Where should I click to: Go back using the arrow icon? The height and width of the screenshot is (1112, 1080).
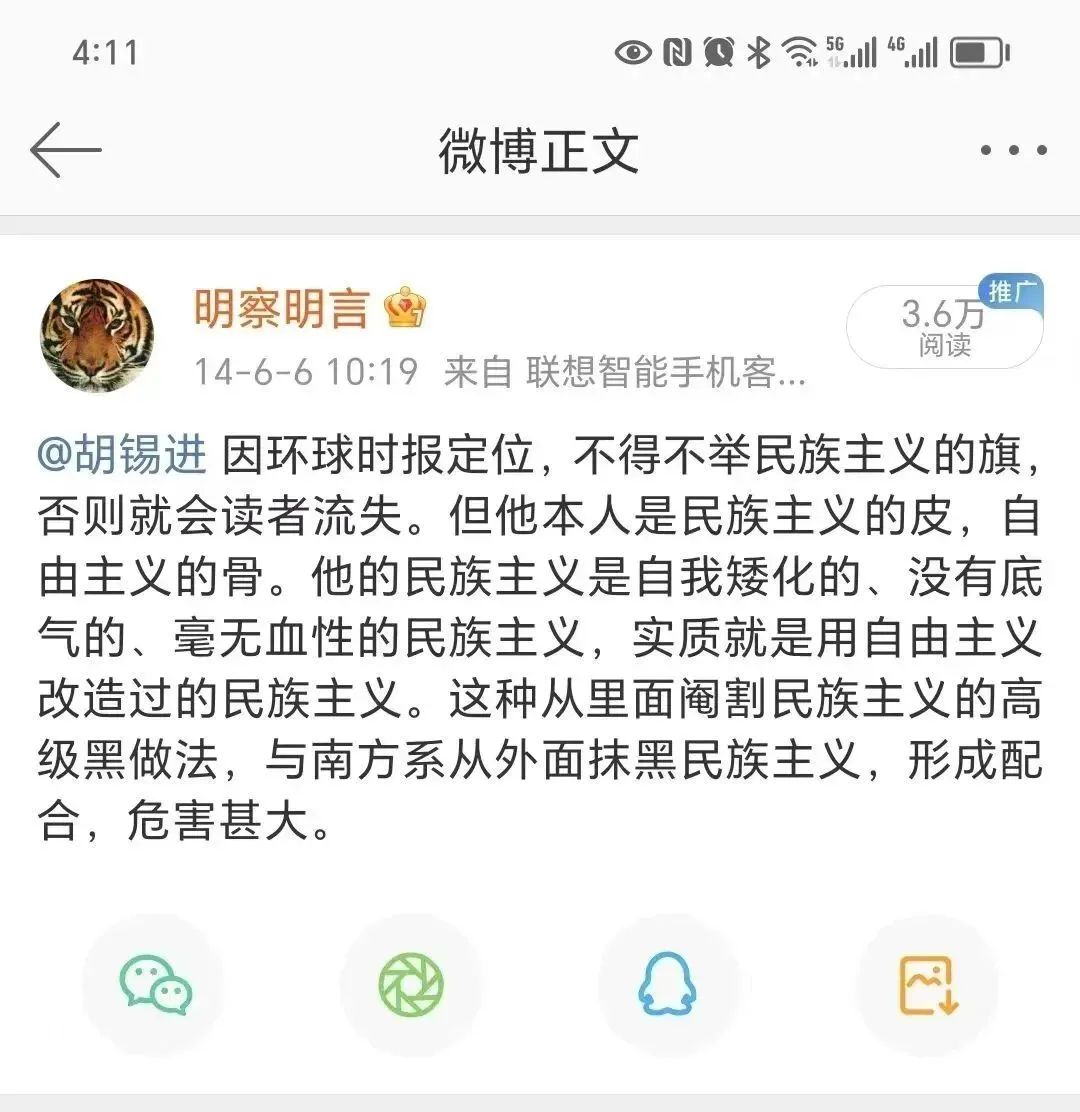coord(66,150)
